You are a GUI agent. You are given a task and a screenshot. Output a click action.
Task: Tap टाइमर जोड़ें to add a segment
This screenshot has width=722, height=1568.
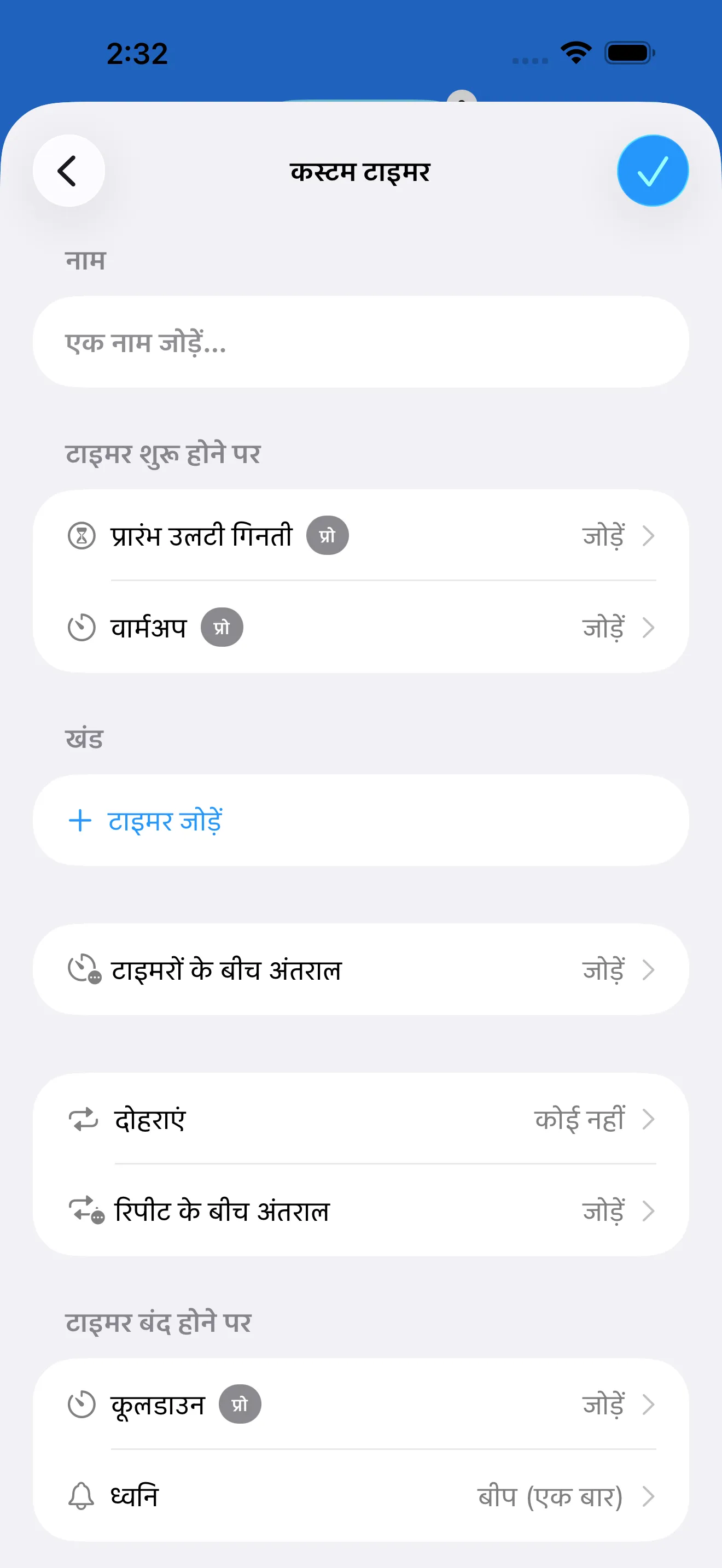click(x=165, y=820)
